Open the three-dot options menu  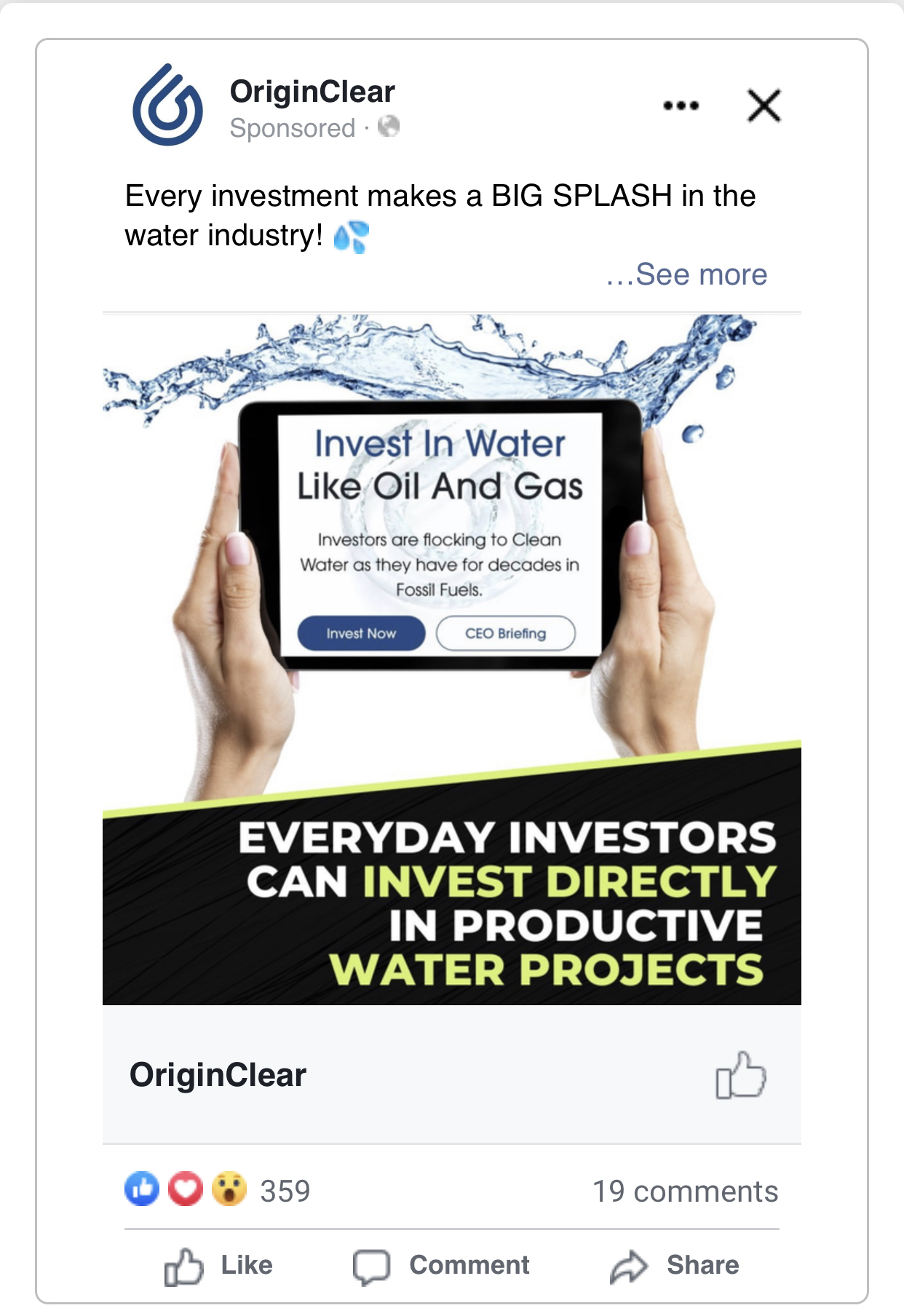(681, 106)
